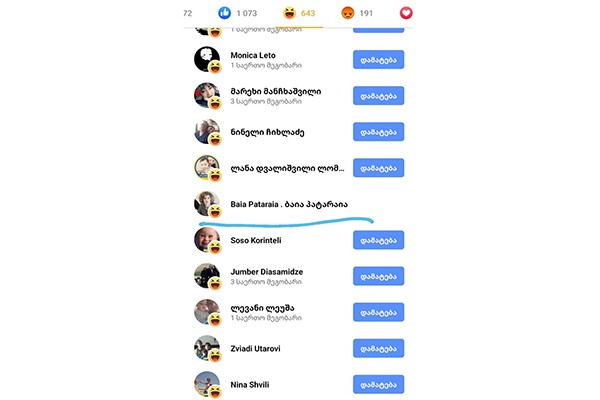Screen dimensions: 600x400
Task: Add Jumber Diasamidze as a friend
Action: (378, 276)
